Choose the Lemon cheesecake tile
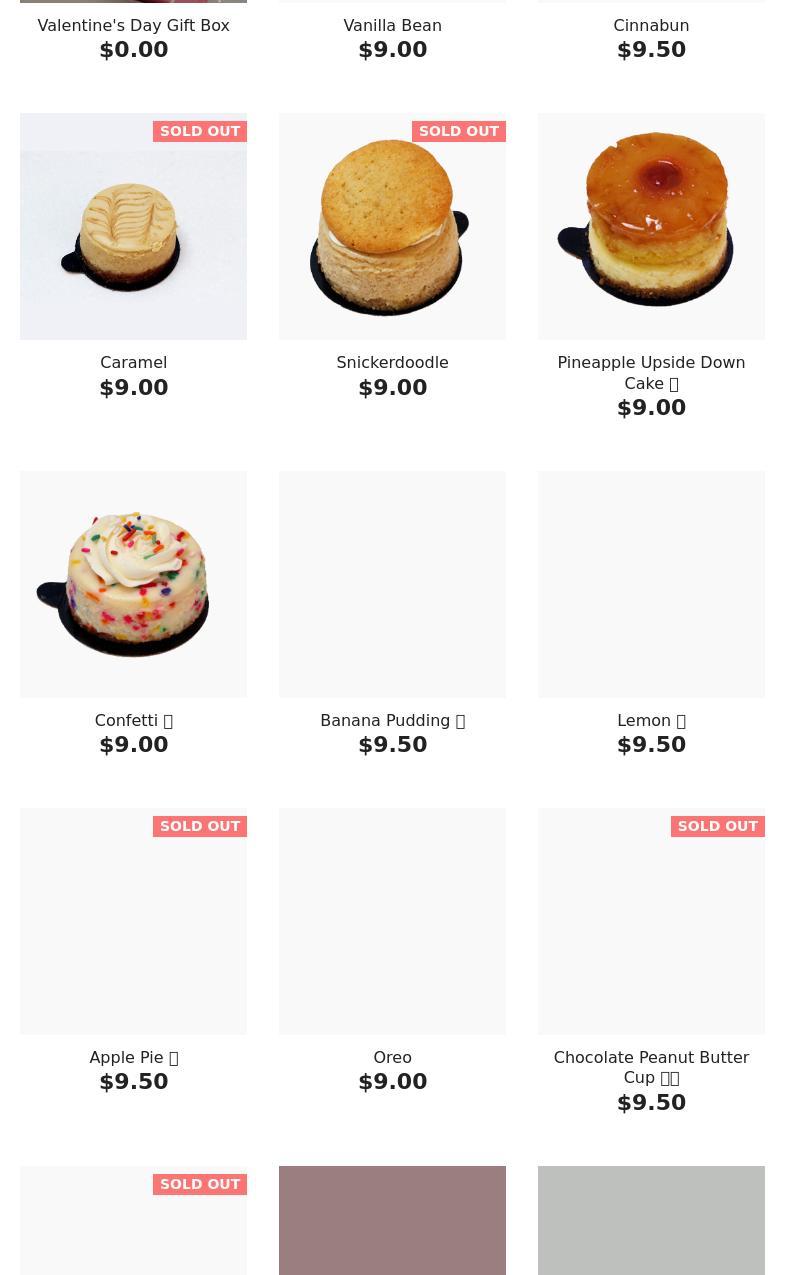 (x=651, y=584)
